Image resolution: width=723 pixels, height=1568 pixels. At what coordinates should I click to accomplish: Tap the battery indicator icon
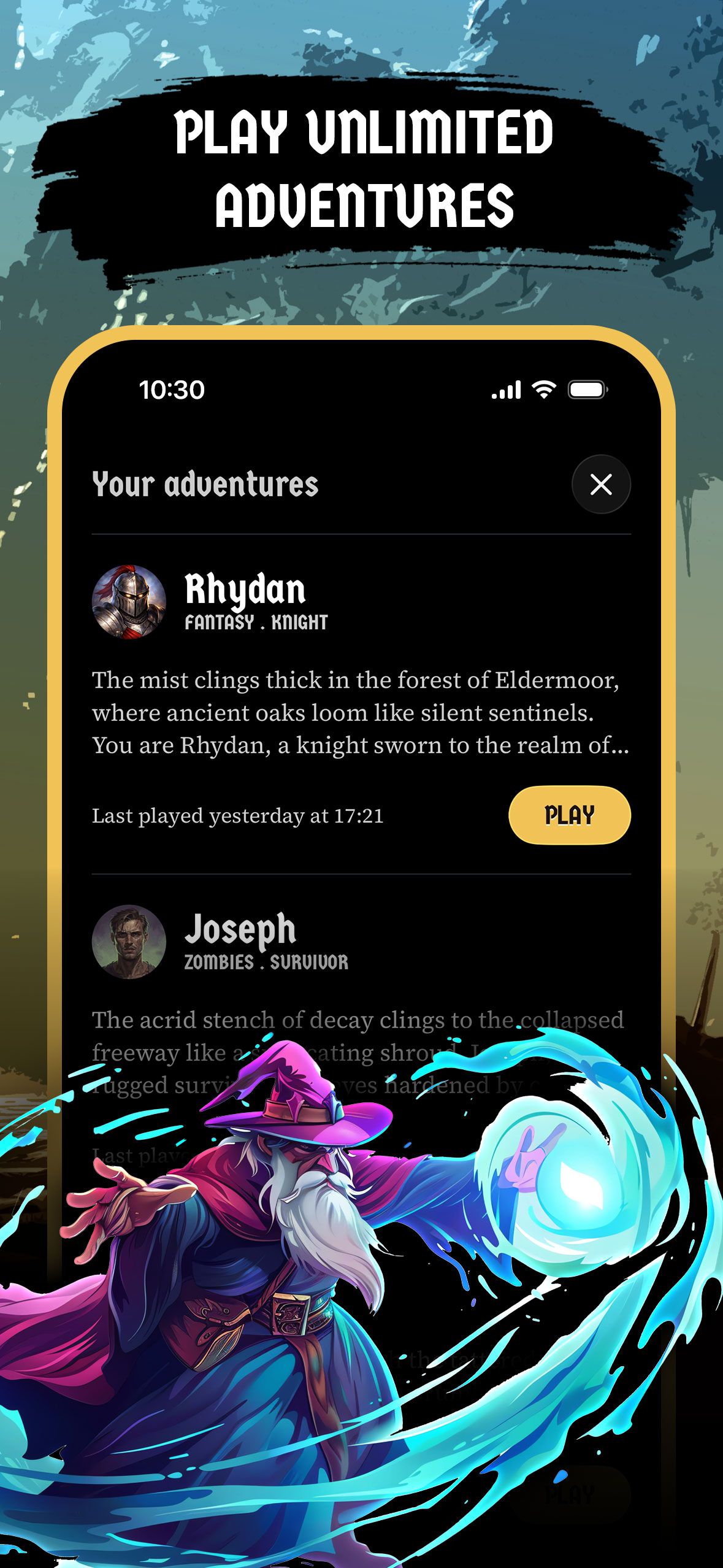pos(587,388)
